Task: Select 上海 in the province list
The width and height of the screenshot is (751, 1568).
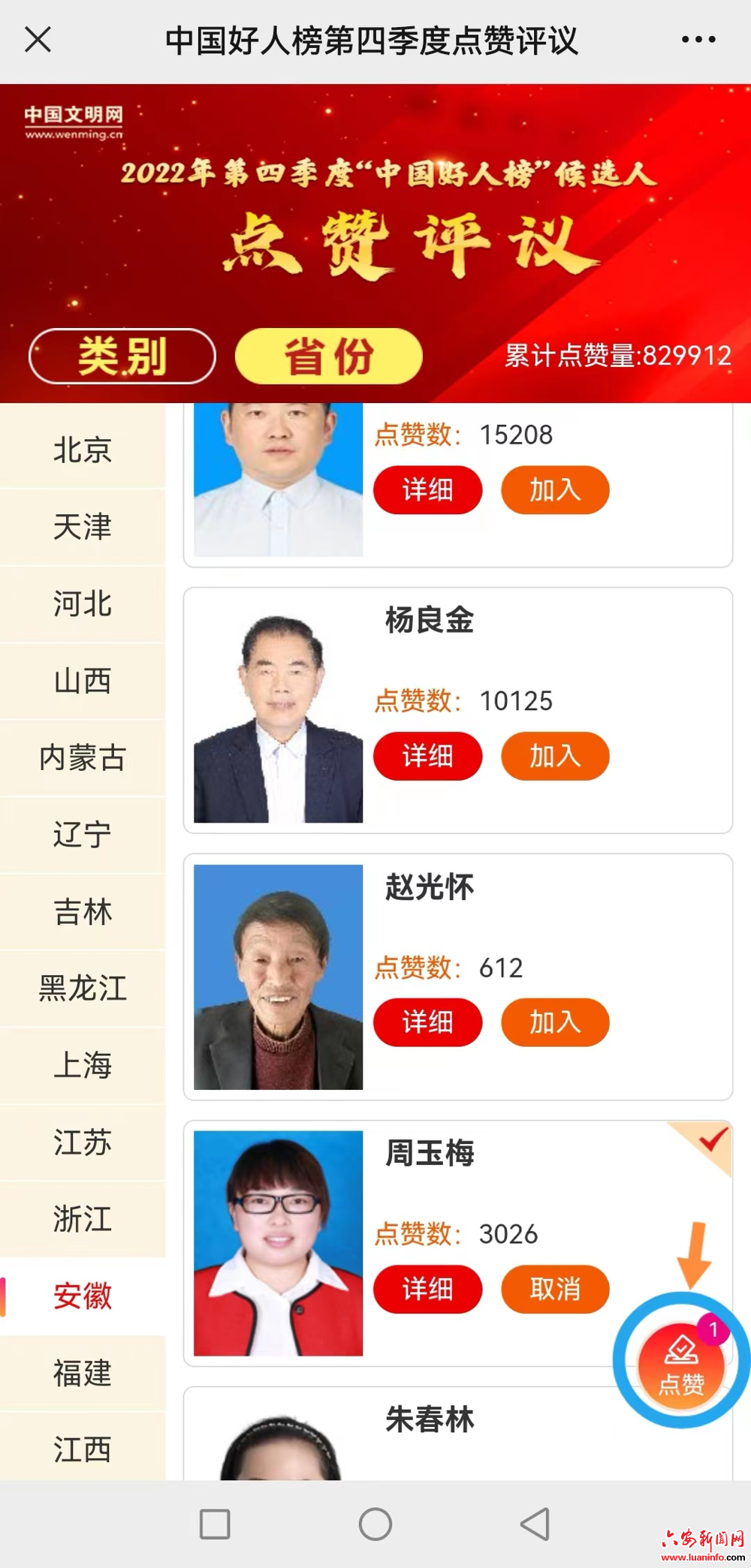Action: (83, 1065)
